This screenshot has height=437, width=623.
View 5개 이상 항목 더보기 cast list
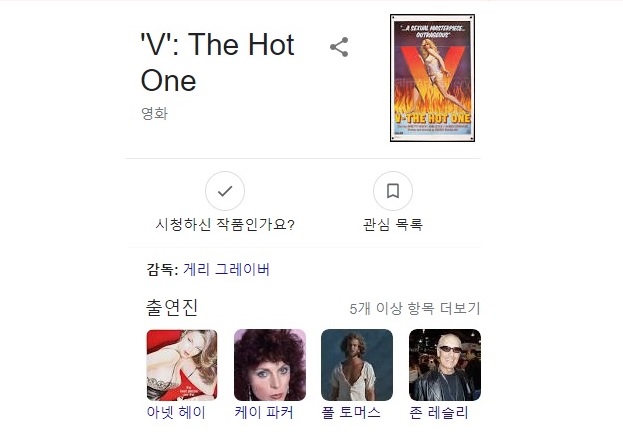(x=415, y=308)
